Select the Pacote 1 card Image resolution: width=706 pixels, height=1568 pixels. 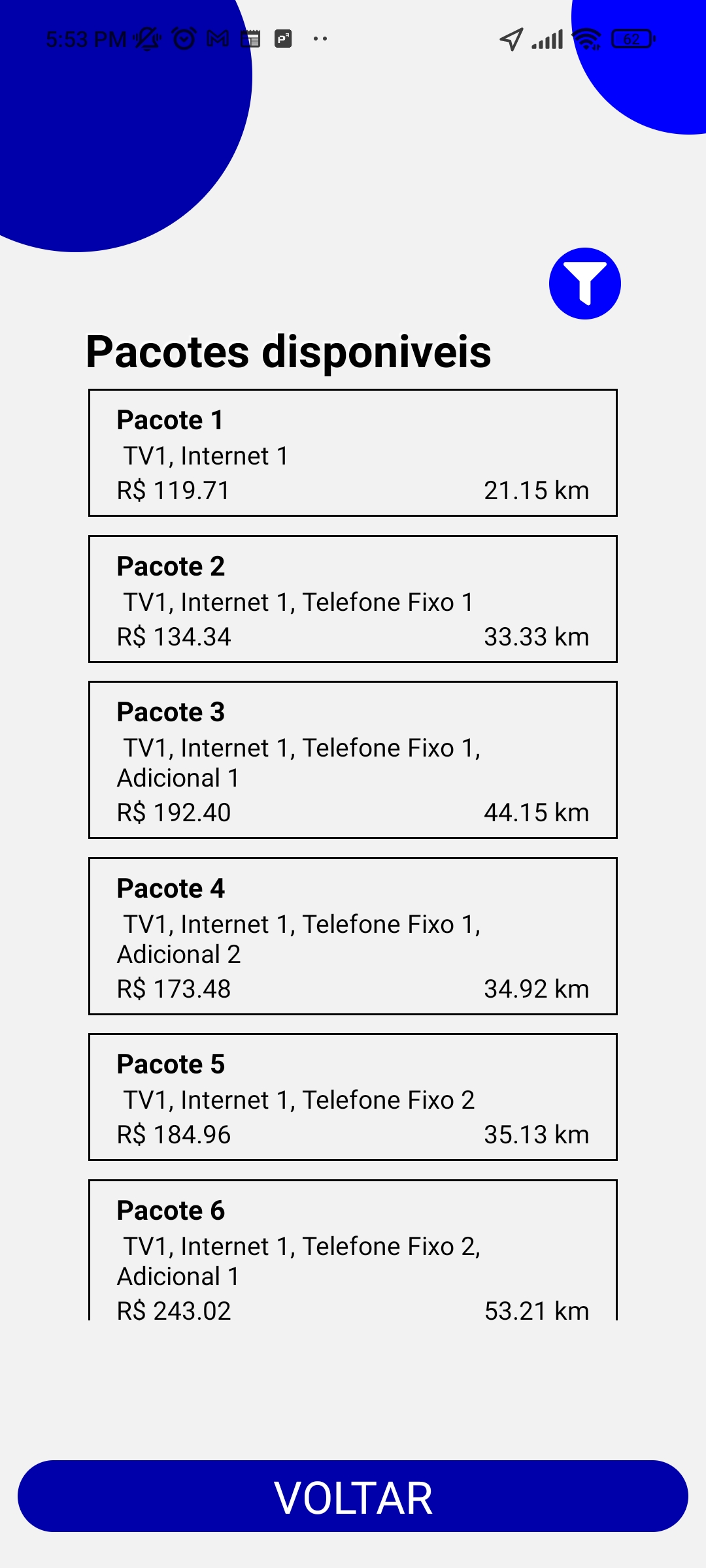[x=353, y=453]
